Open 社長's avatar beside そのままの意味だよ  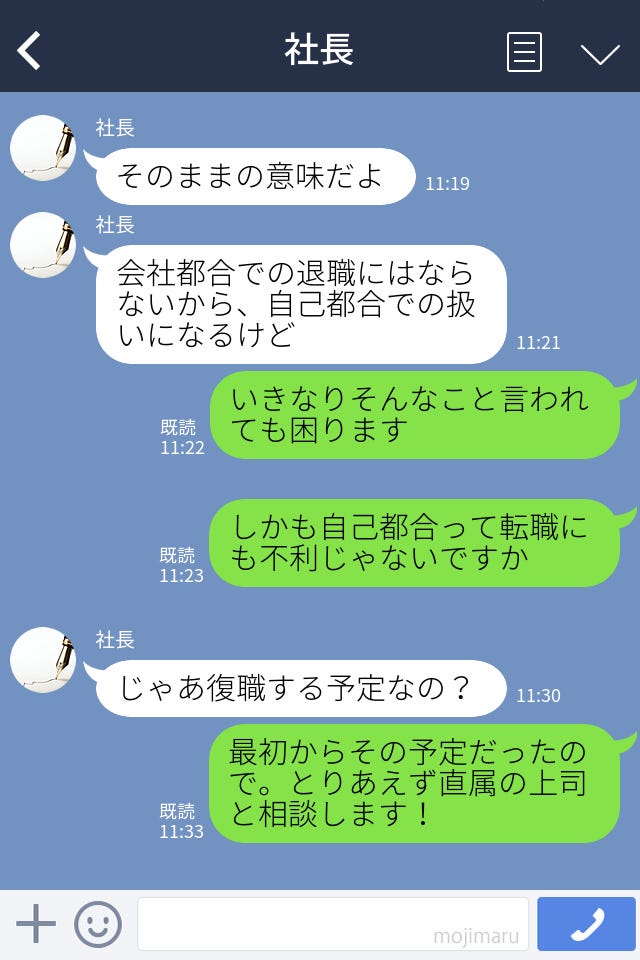(43, 148)
